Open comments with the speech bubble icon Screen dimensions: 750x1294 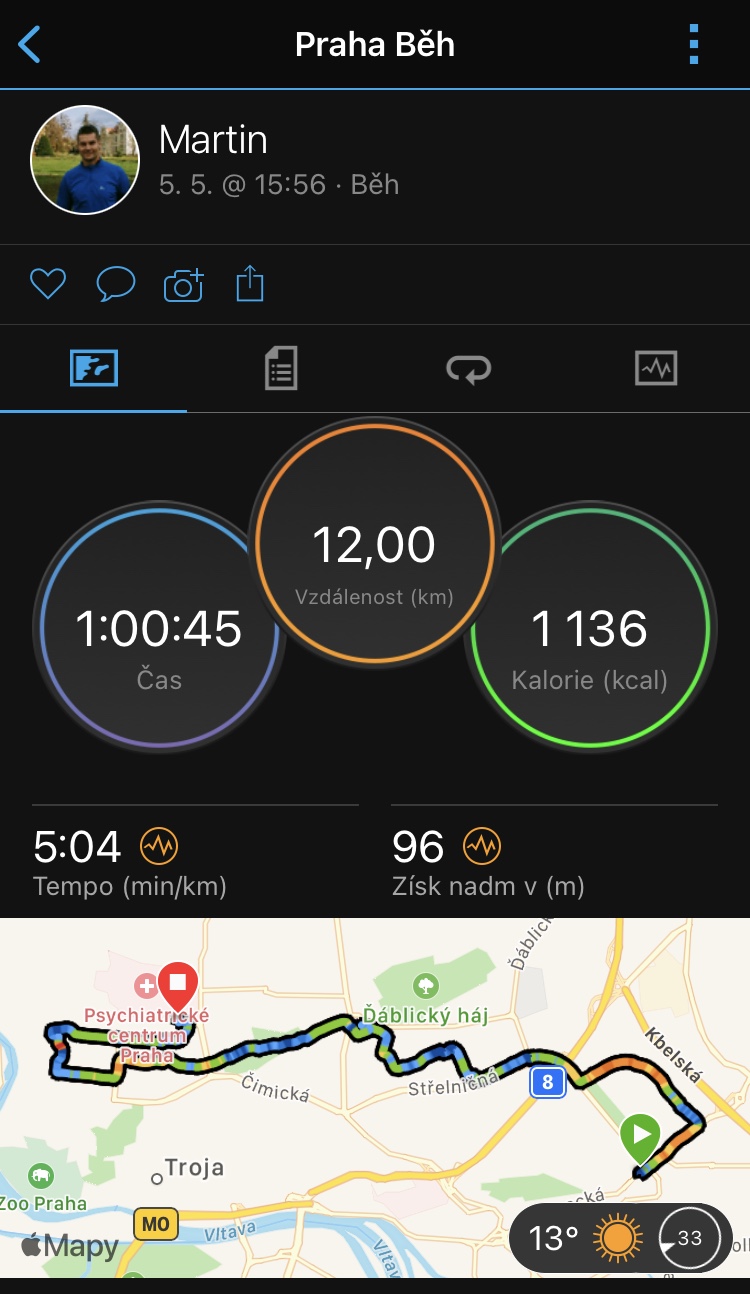tap(116, 285)
